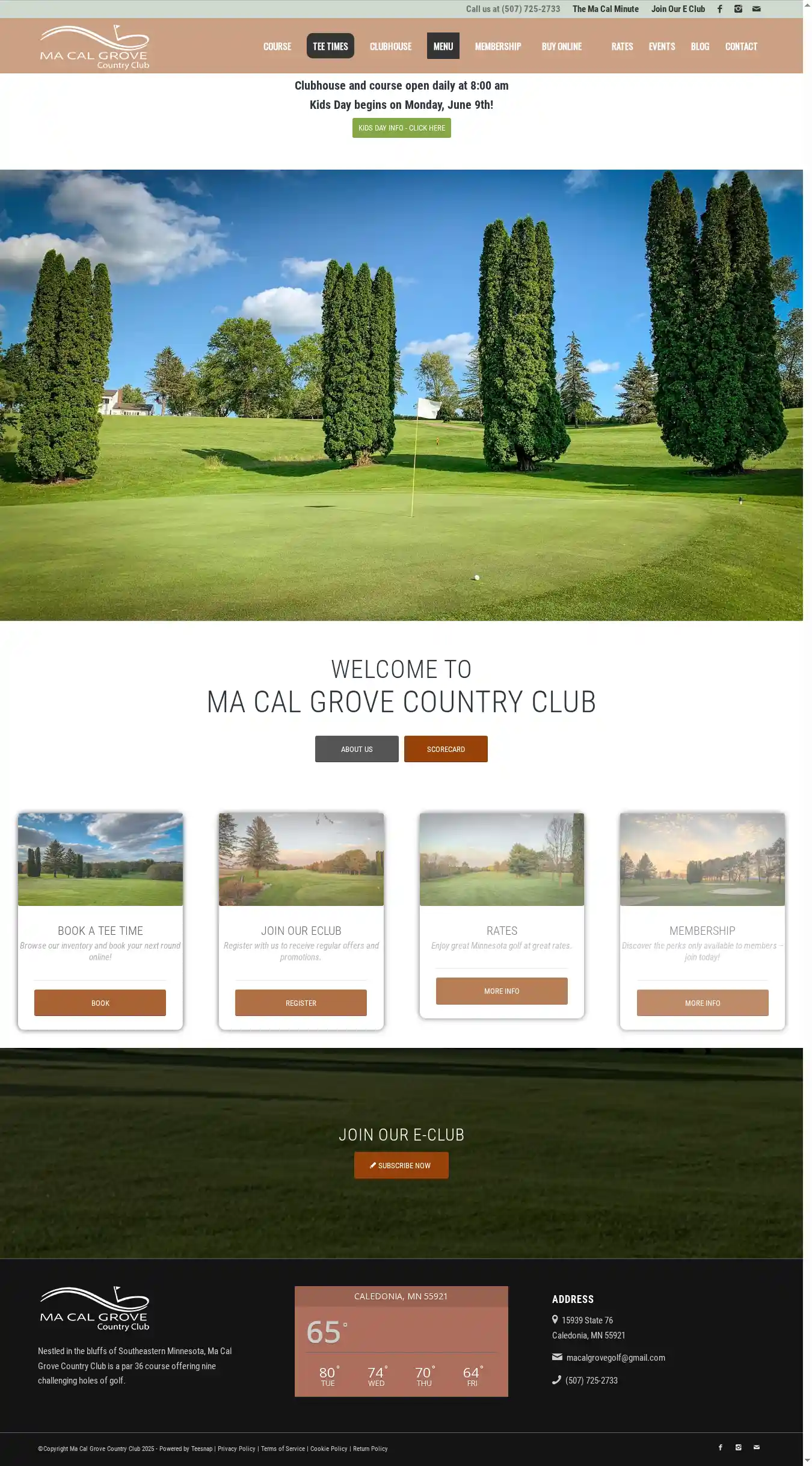Screen dimensions: 812x1466
Task: View the Scorecard
Action: coord(446,749)
